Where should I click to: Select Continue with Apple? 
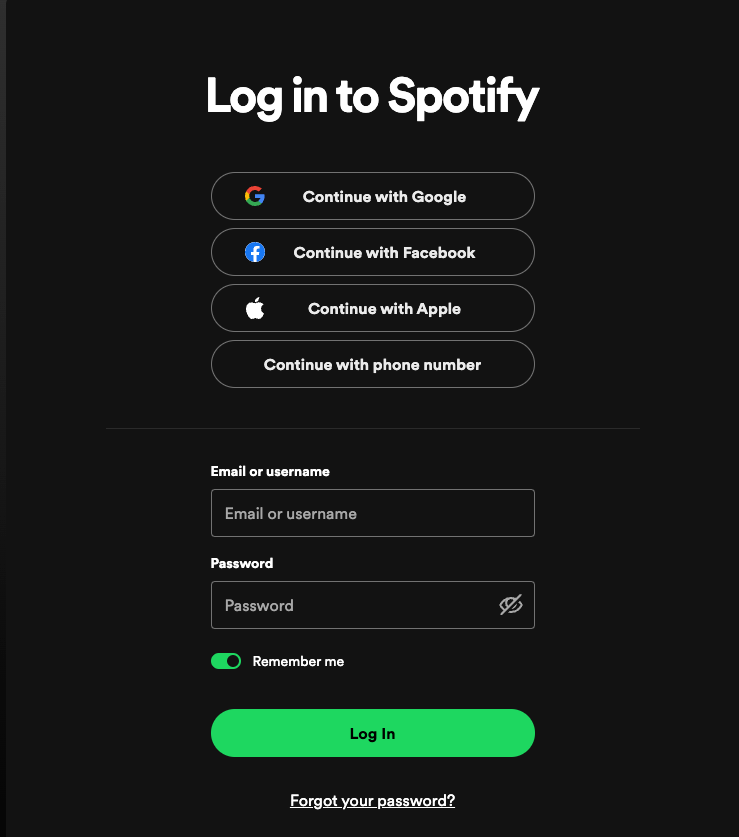[372, 308]
